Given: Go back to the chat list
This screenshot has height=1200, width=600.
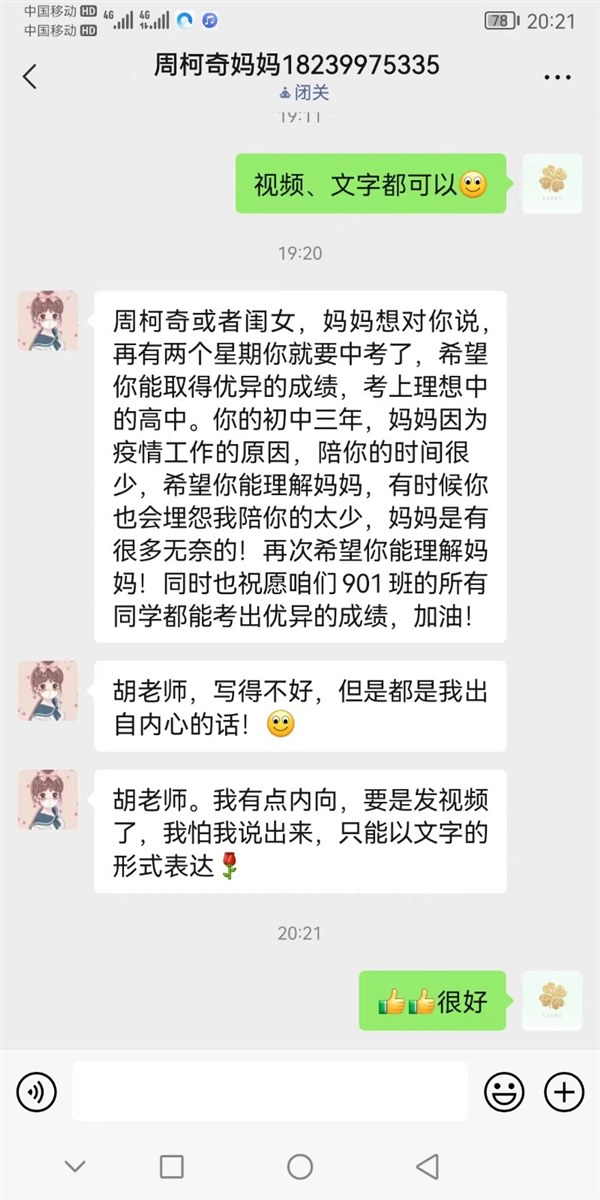Looking at the screenshot, I should 30,77.
